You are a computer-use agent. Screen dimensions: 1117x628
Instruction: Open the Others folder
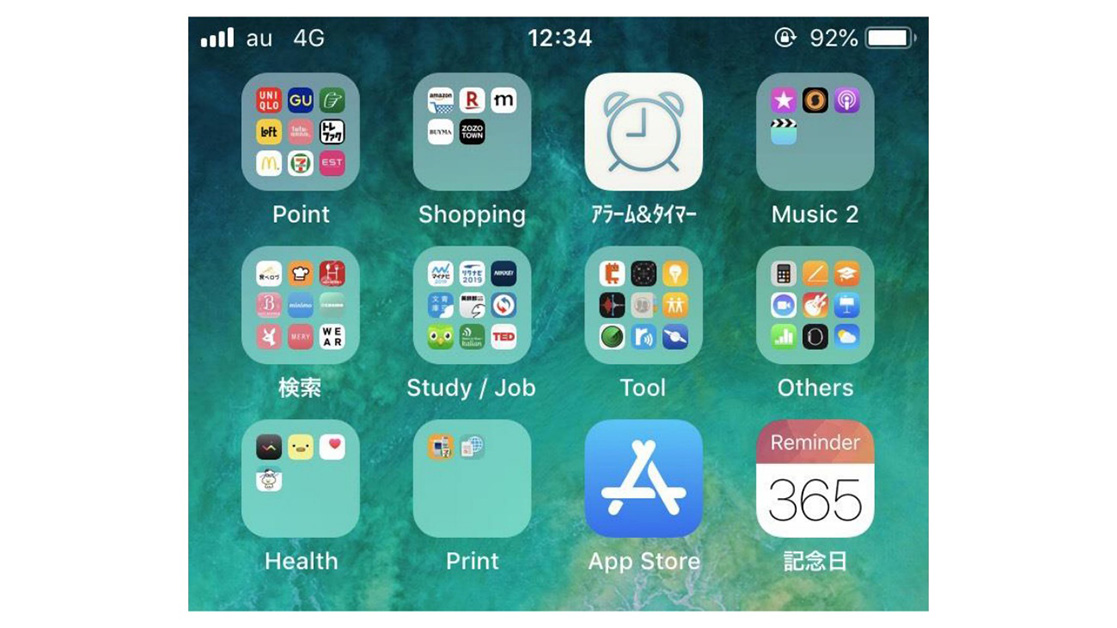(815, 305)
